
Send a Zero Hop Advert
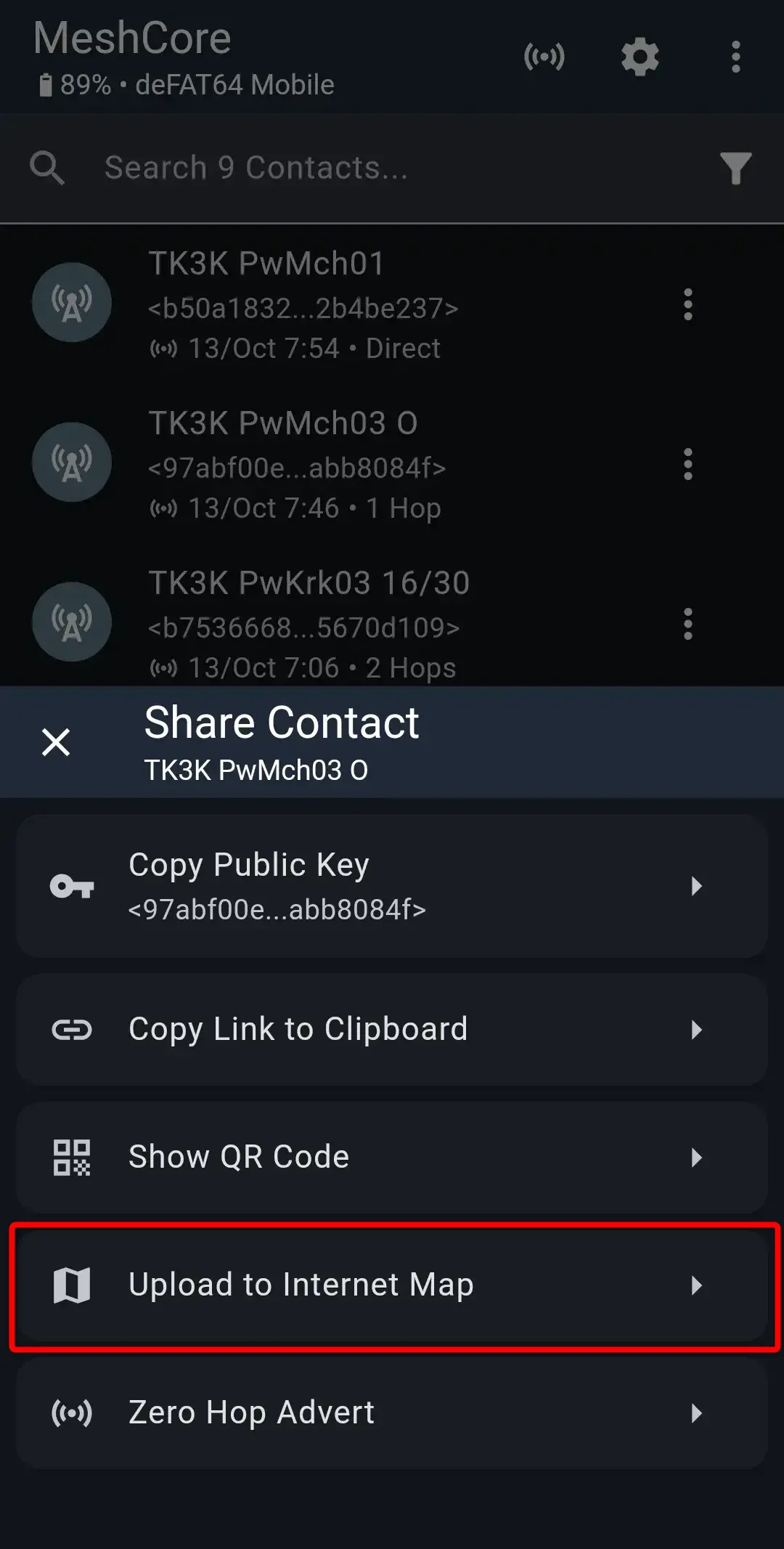pyautogui.click(x=392, y=1412)
